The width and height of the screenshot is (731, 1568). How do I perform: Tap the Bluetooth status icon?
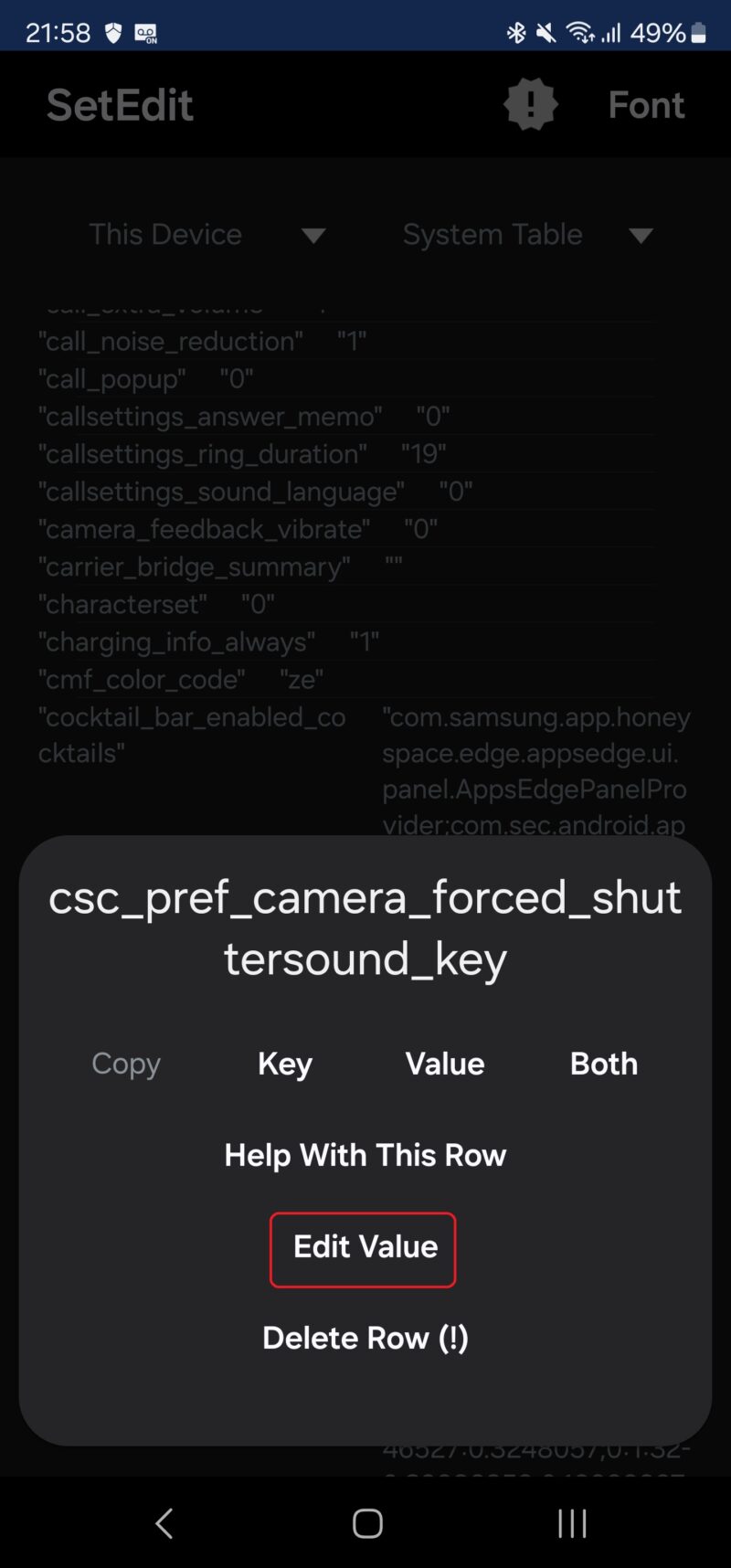(517, 32)
